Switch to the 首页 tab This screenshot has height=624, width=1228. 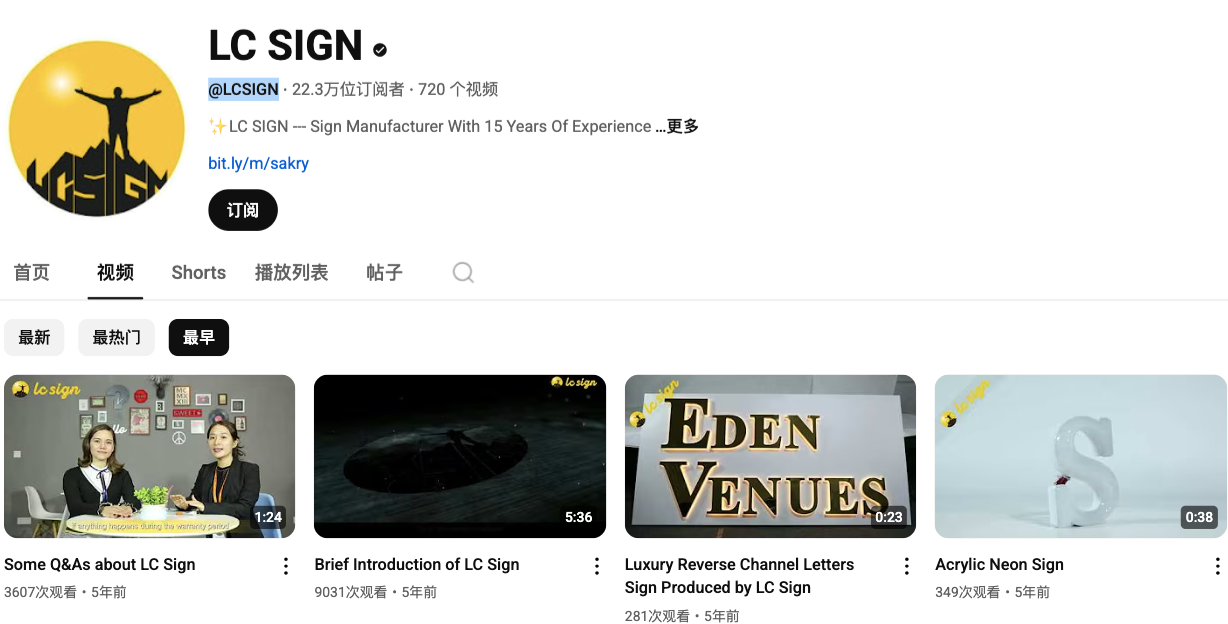tap(32, 272)
